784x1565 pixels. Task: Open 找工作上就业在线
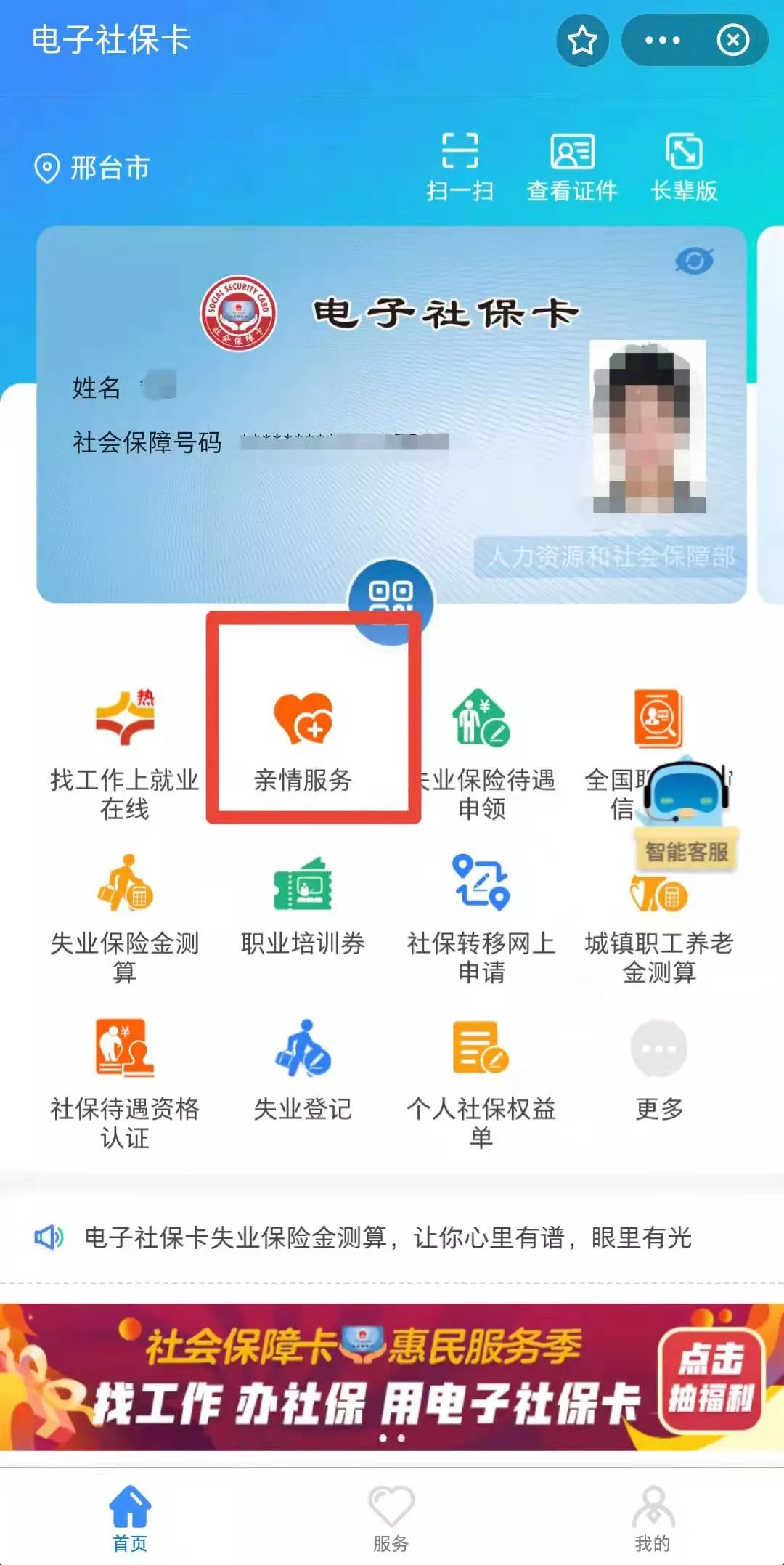click(124, 755)
